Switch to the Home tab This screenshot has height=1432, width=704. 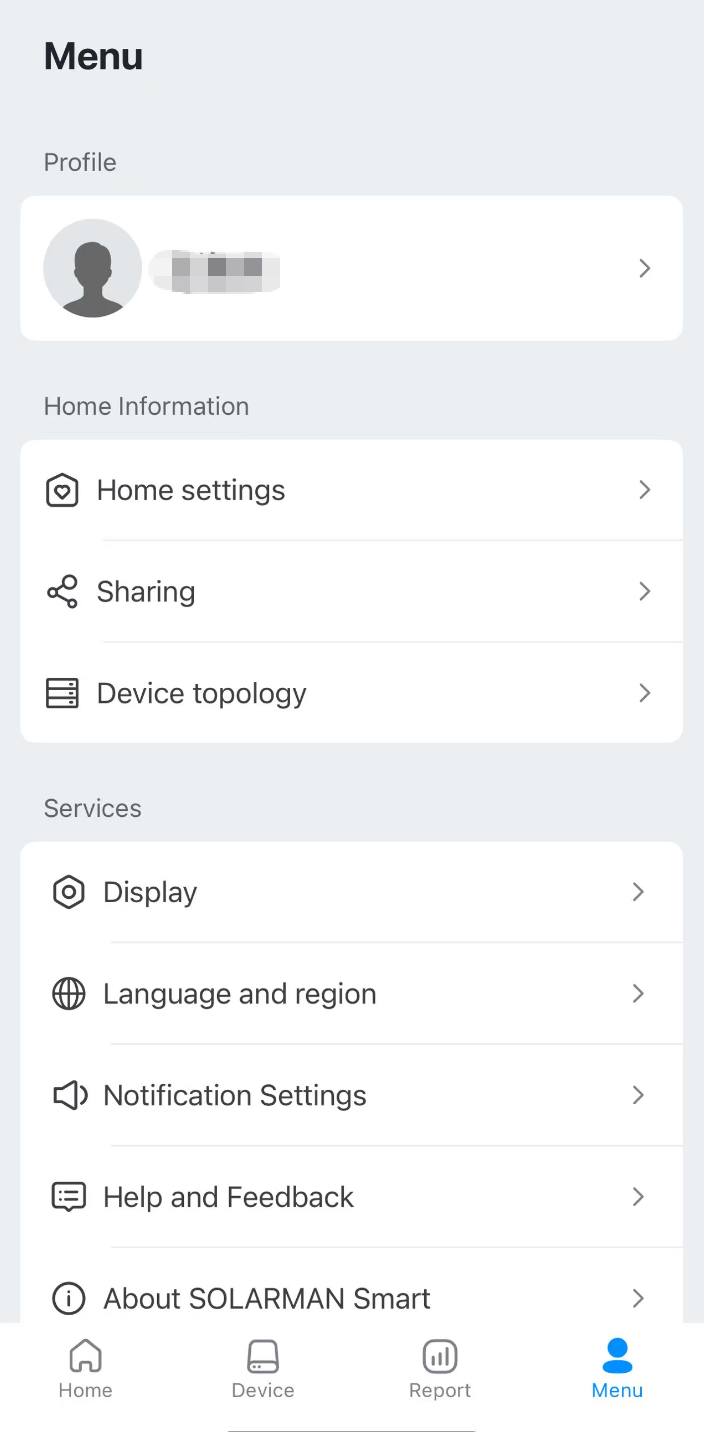pyautogui.click(x=86, y=1370)
